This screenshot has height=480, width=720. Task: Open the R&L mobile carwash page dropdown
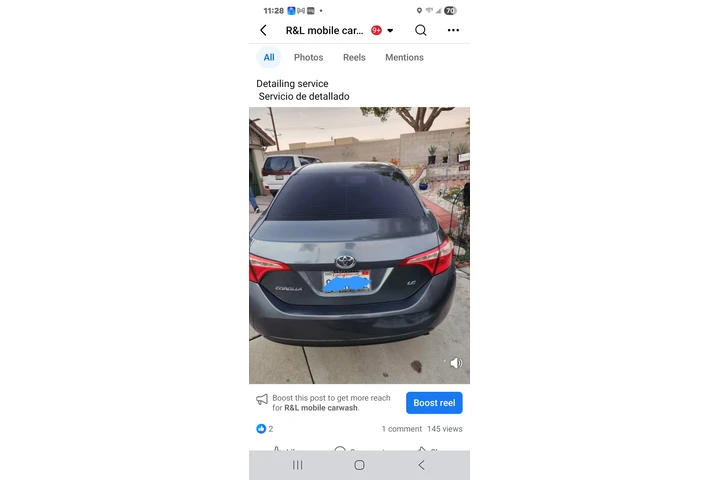[x=390, y=30]
